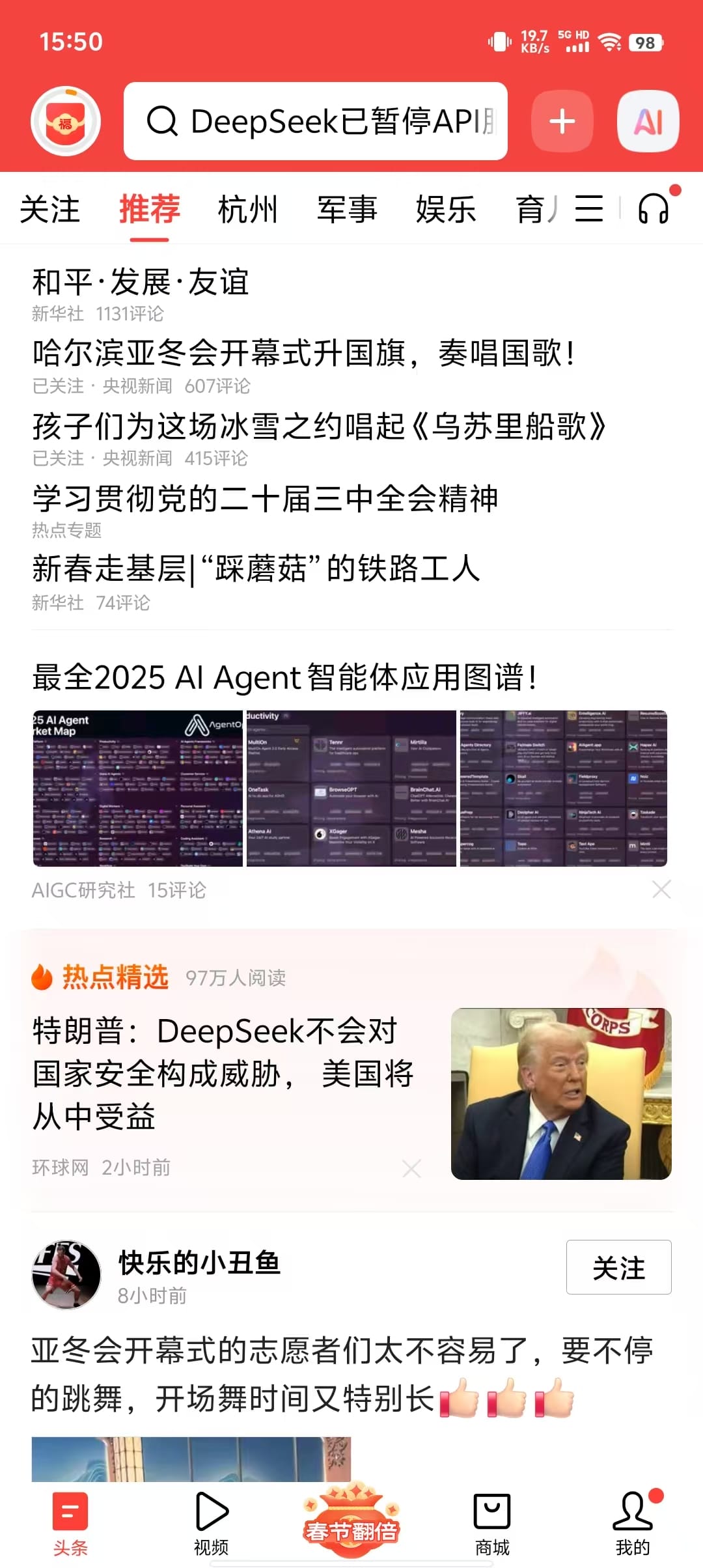The width and height of the screenshot is (703, 1568).
Task: Switch to the 杭州 tab
Action: [247, 210]
